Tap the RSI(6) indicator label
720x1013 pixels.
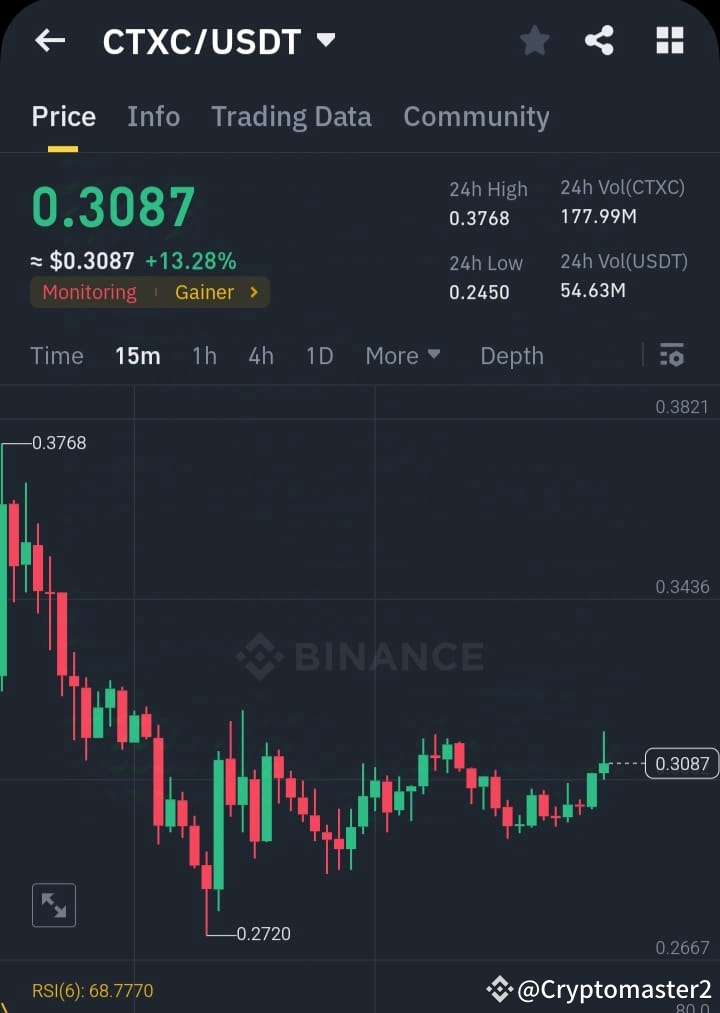[x=92, y=990]
